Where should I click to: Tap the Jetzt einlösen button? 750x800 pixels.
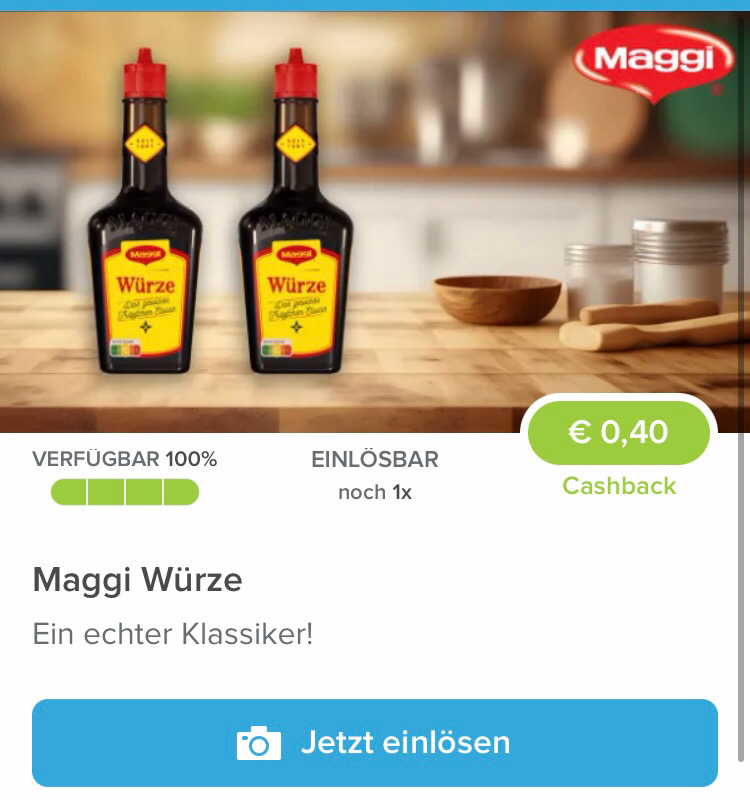pos(374,743)
